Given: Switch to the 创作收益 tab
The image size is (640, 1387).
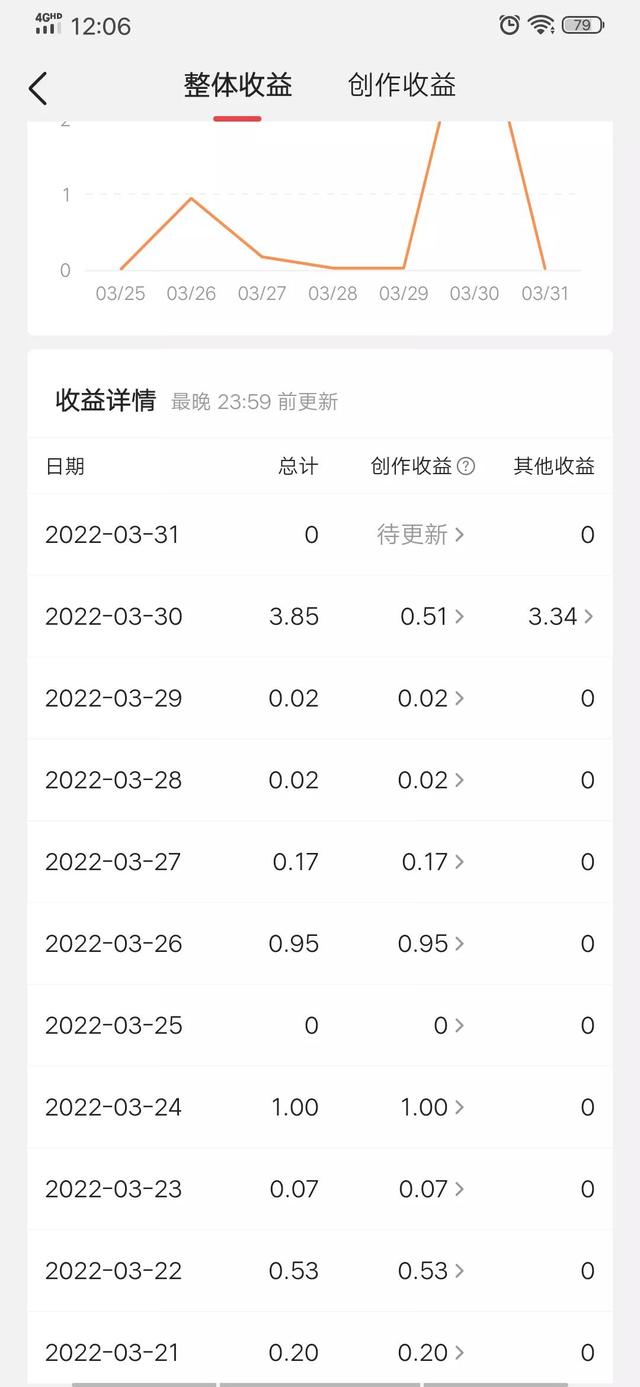Looking at the screenshot, I should [402, 85].
